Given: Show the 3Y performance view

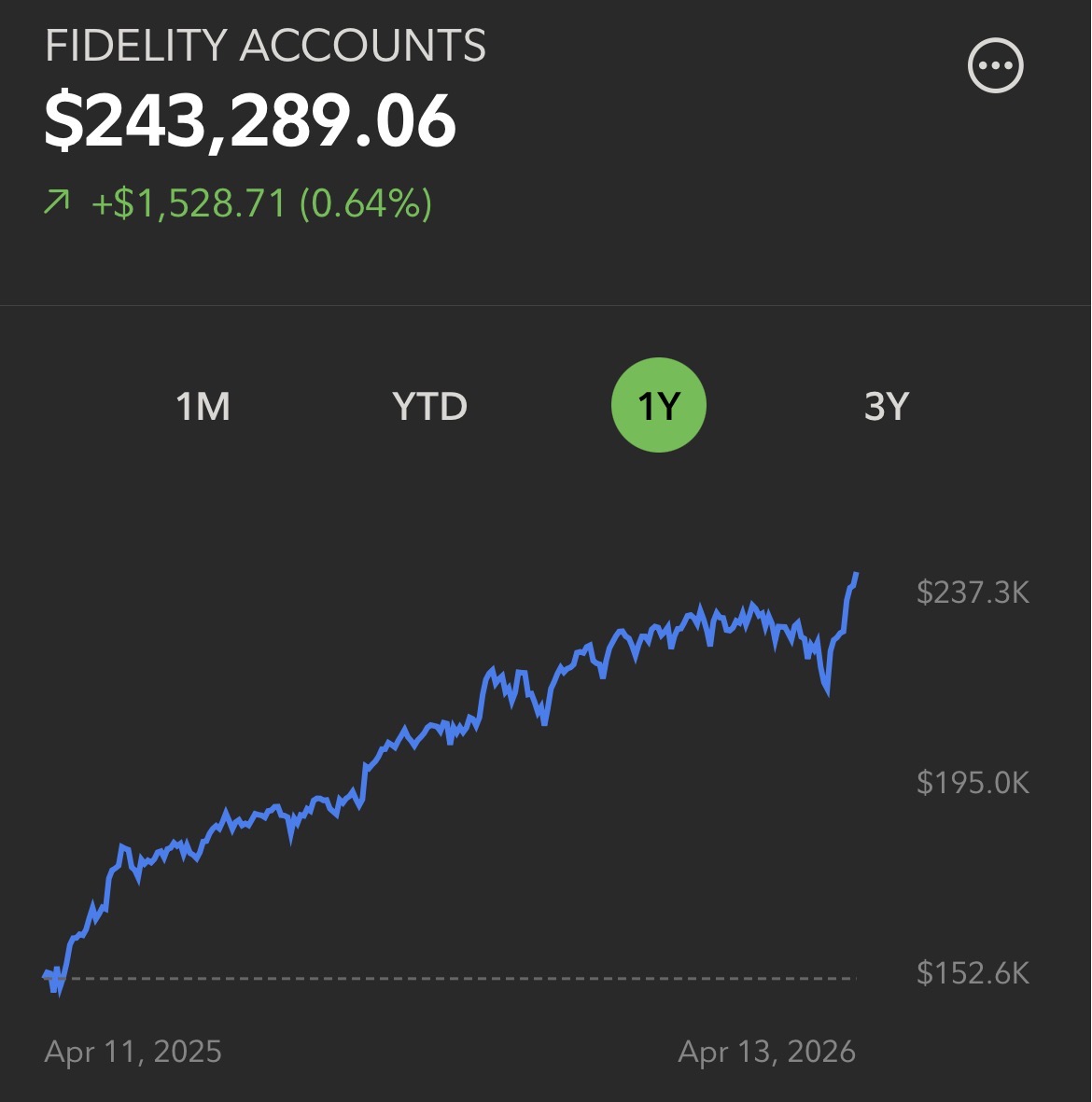Looking at the screenshot, I should 886,406.
